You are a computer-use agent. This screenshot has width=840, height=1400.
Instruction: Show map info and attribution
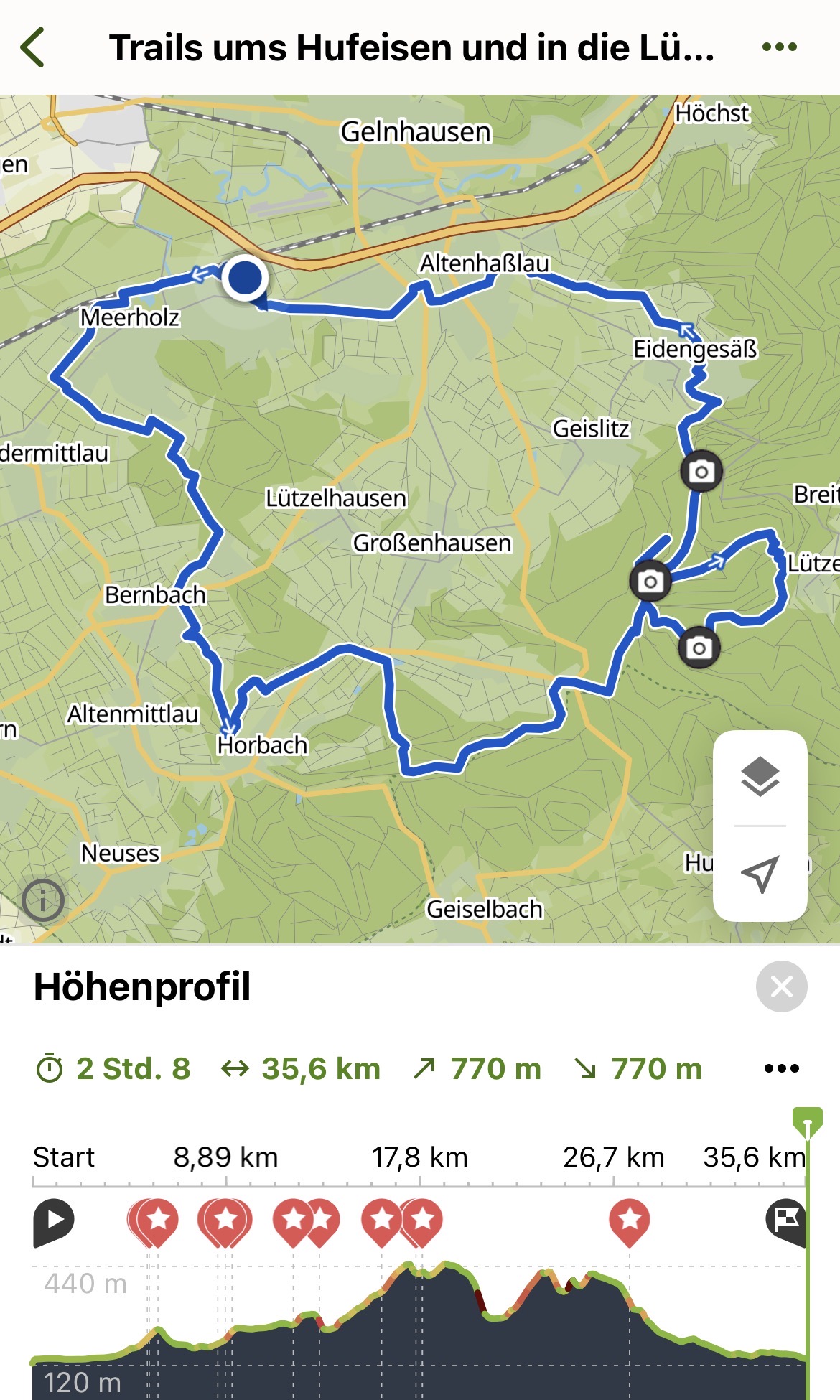(43, 900)
